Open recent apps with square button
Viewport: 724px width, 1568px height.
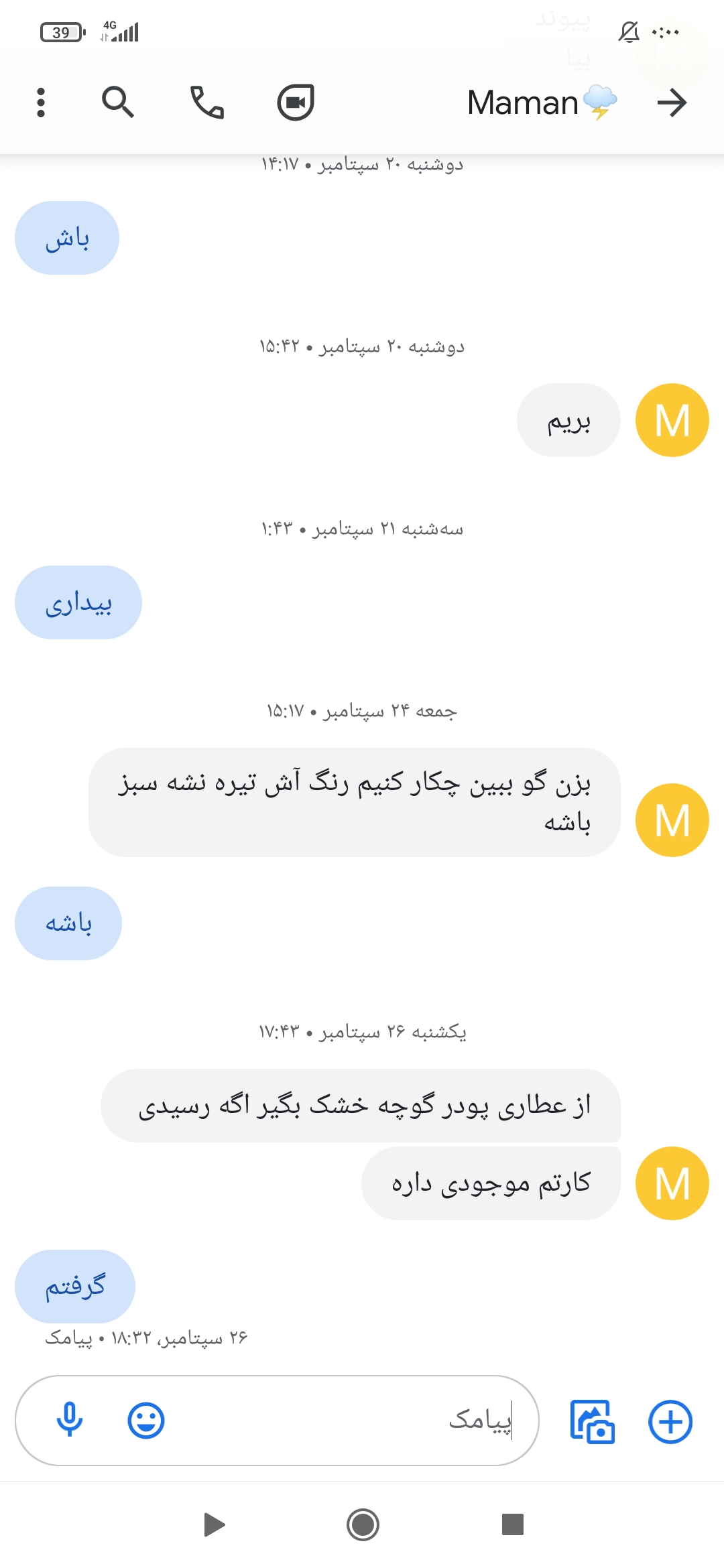pyautogui.click(x=512, y=1524)
